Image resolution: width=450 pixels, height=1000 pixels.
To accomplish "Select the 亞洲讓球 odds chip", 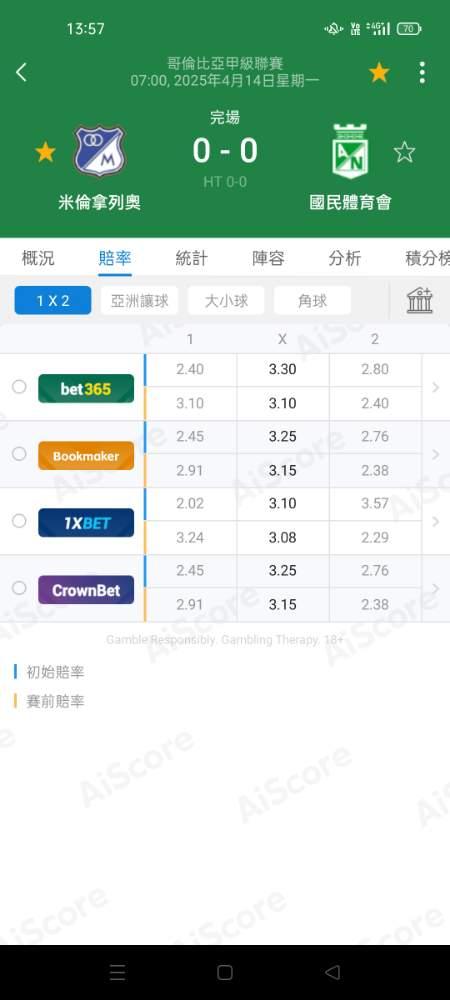I will point(140,300).
